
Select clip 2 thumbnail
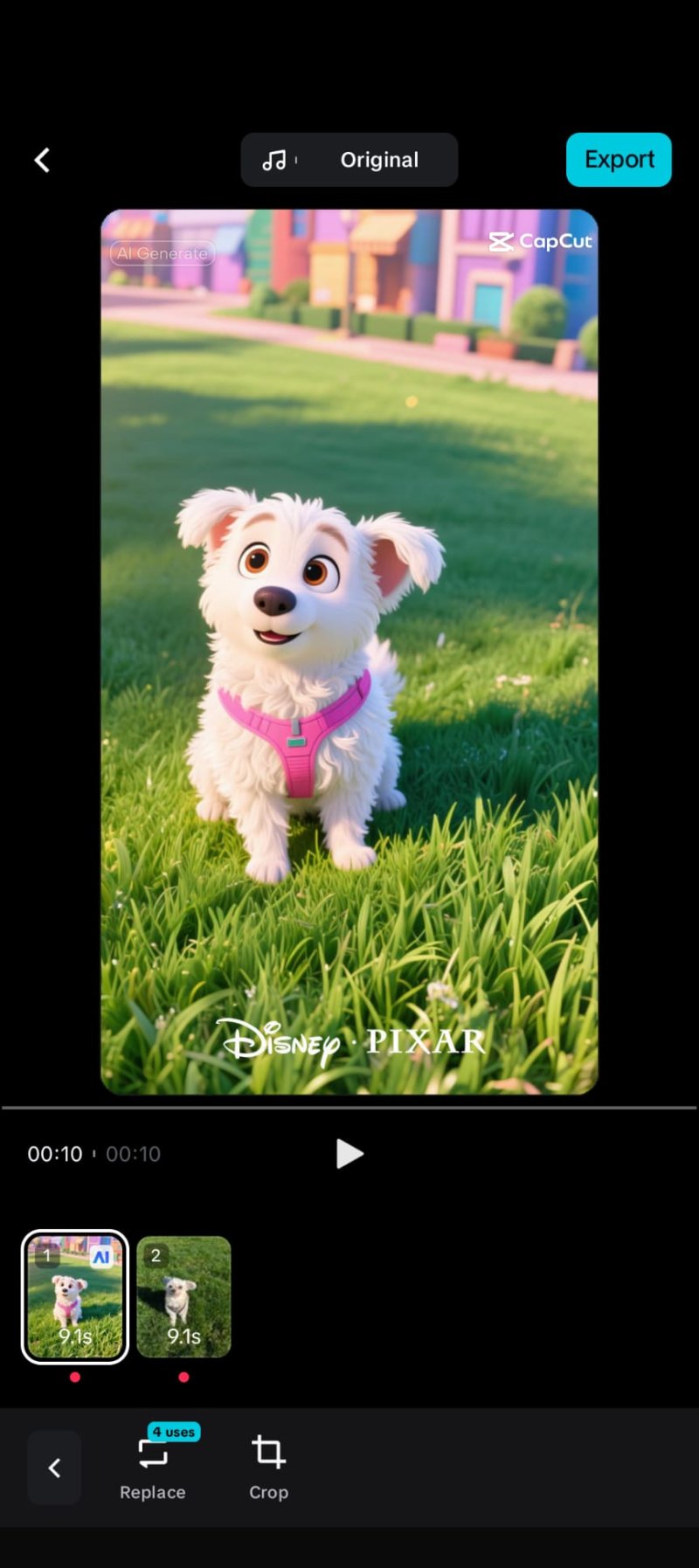(x=183, y=1296)
